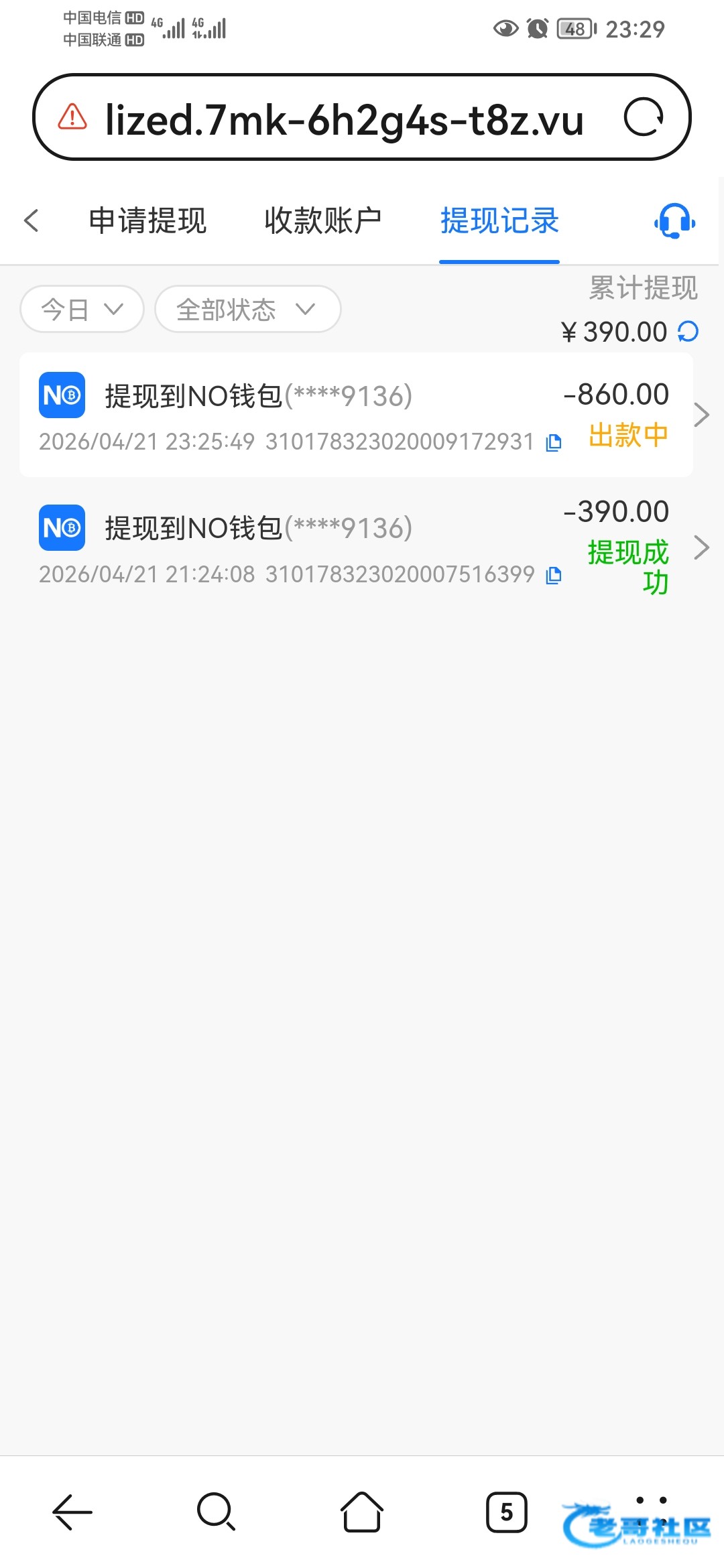Refresh the 累计提现 total amount
The width and height of the screenshot is (724, 1568).
coord(688,331)
